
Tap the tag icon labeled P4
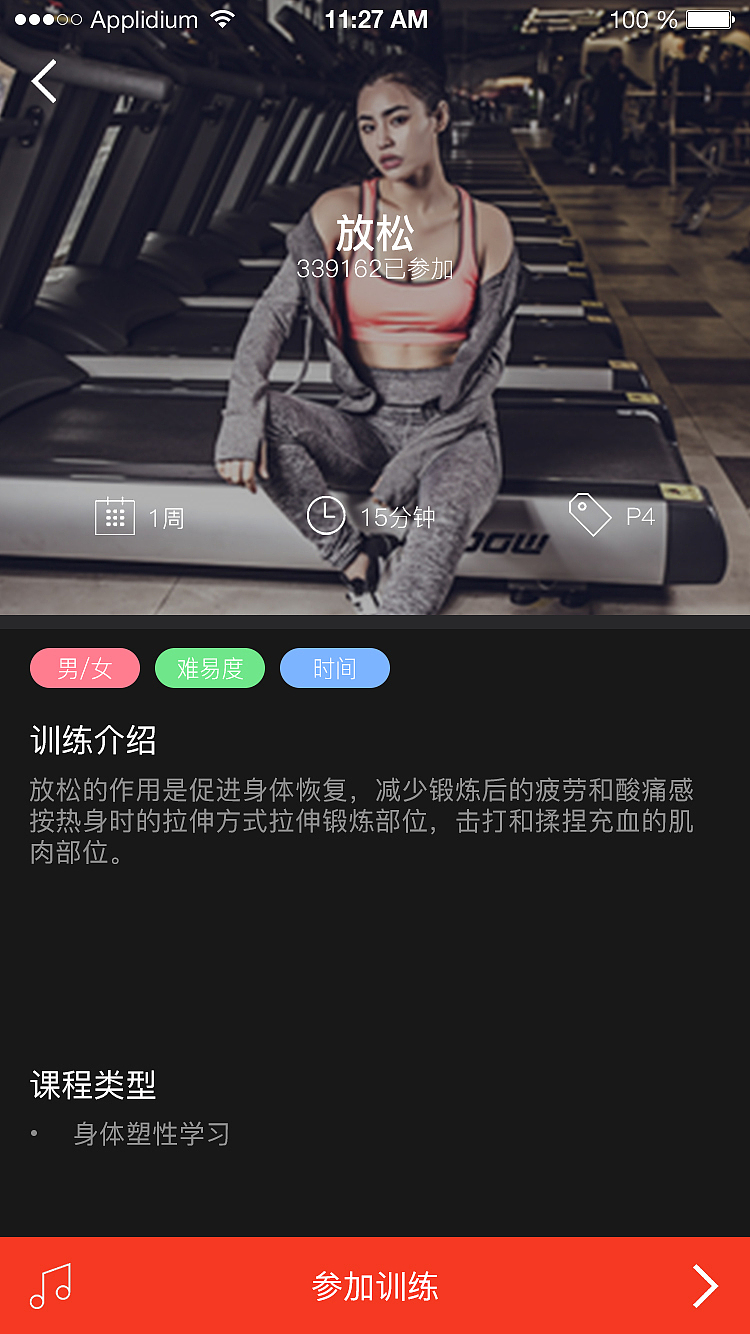pos(592,513)
